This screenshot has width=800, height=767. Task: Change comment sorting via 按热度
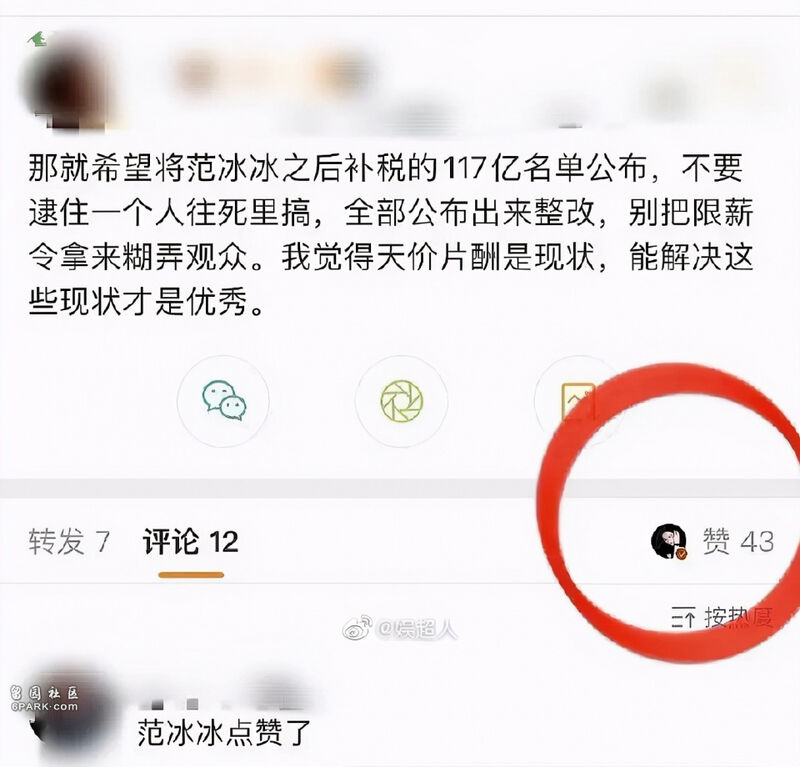pyautogui.click(x=722, y=618)
